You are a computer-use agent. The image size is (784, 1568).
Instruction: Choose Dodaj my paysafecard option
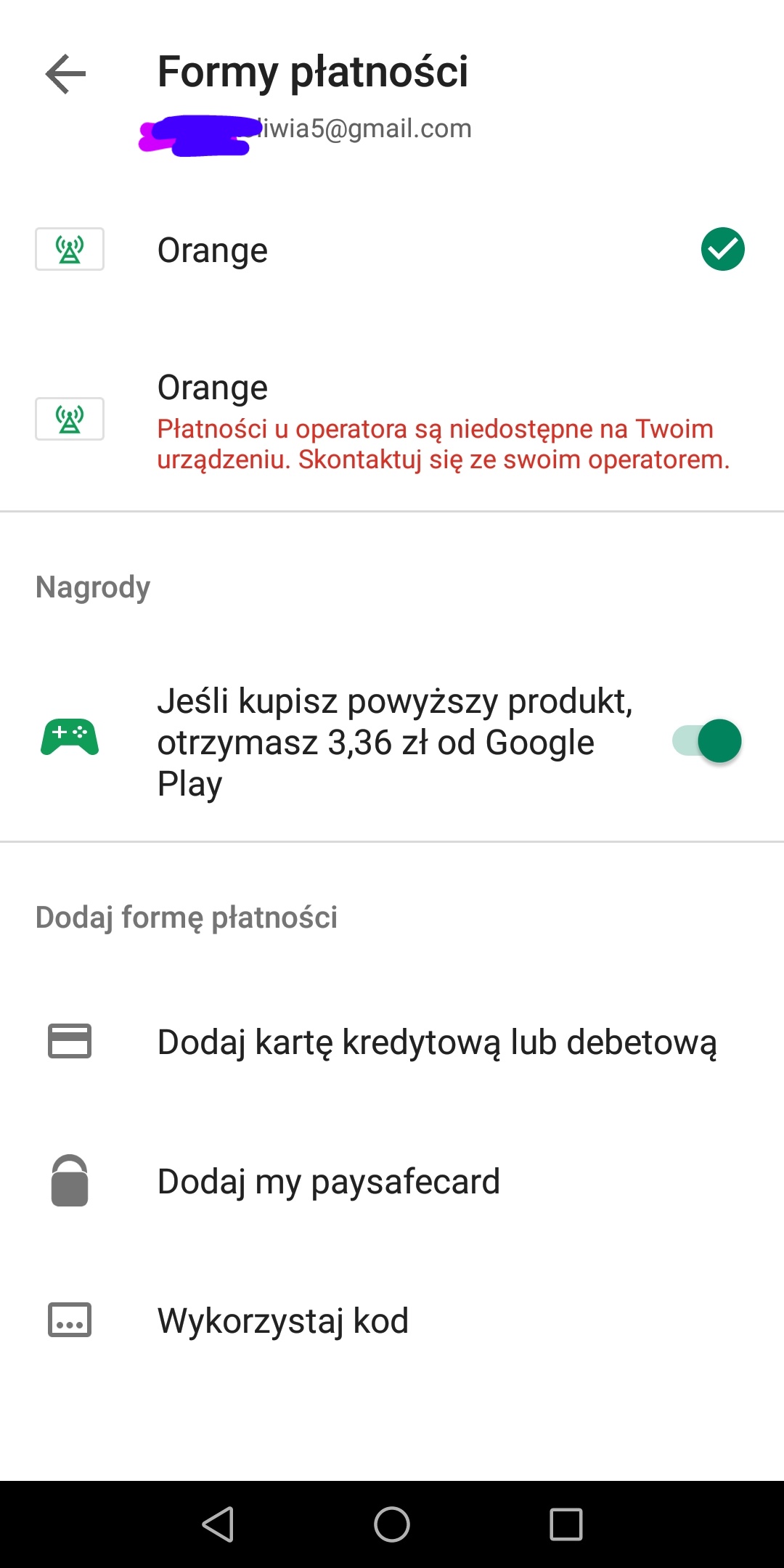(328, 1181)
